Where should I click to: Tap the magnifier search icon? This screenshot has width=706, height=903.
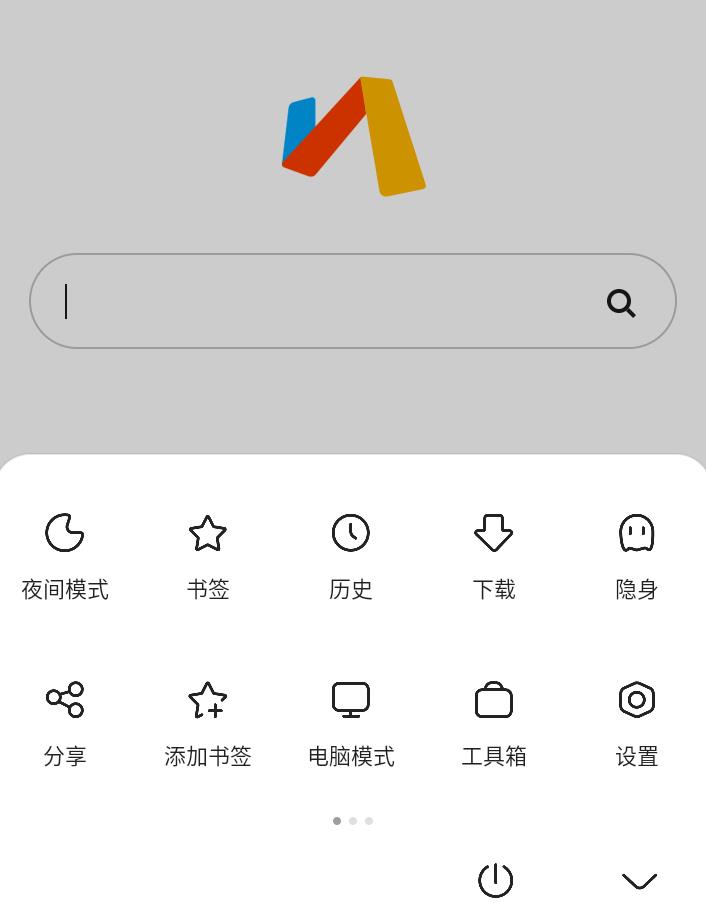pos(621,303)
